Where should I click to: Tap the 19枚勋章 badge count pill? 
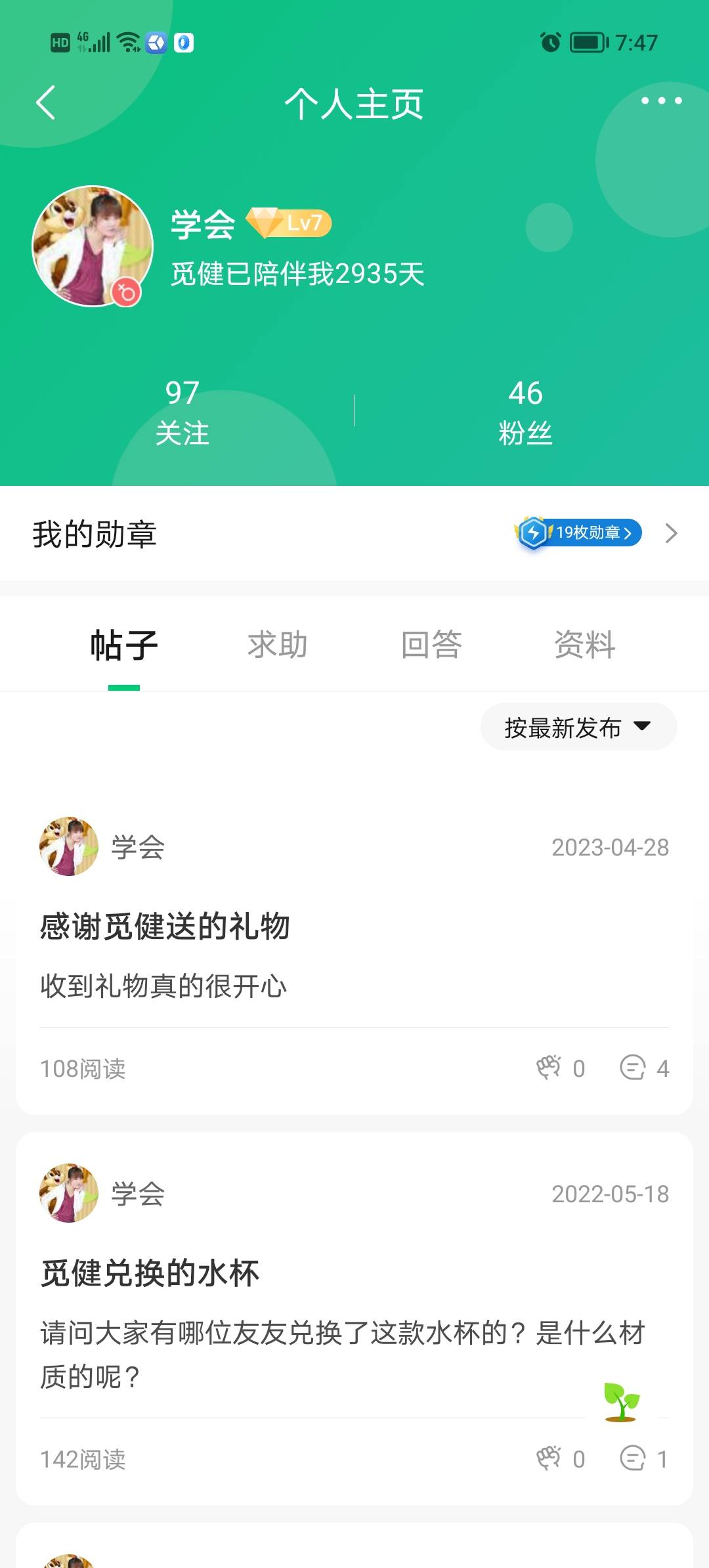591,534
